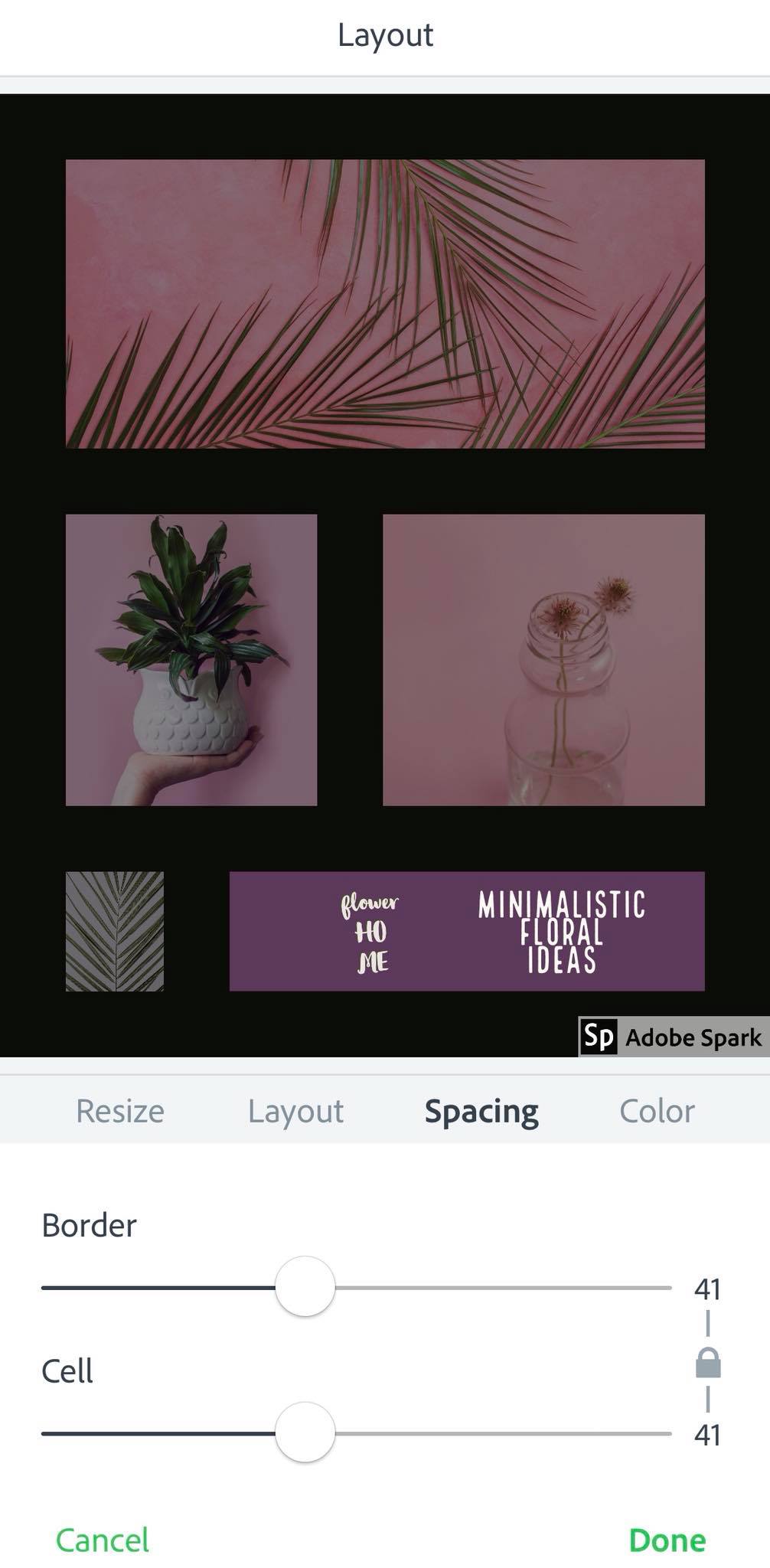The height and width of the screenshot is (1568, 770).
Task: Select the flower jar image cell
Action: tap(543, 659)
